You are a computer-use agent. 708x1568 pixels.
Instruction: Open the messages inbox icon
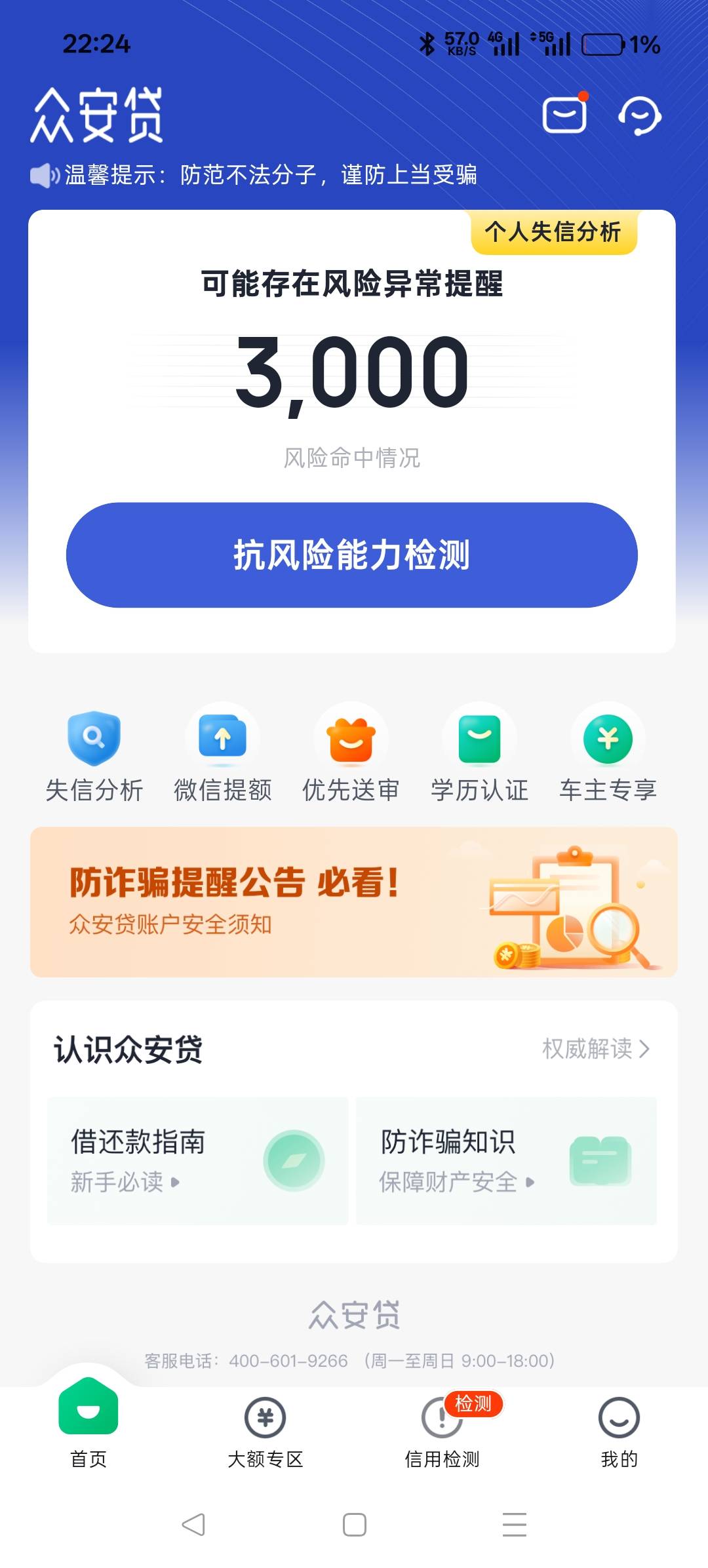[564, 115]
